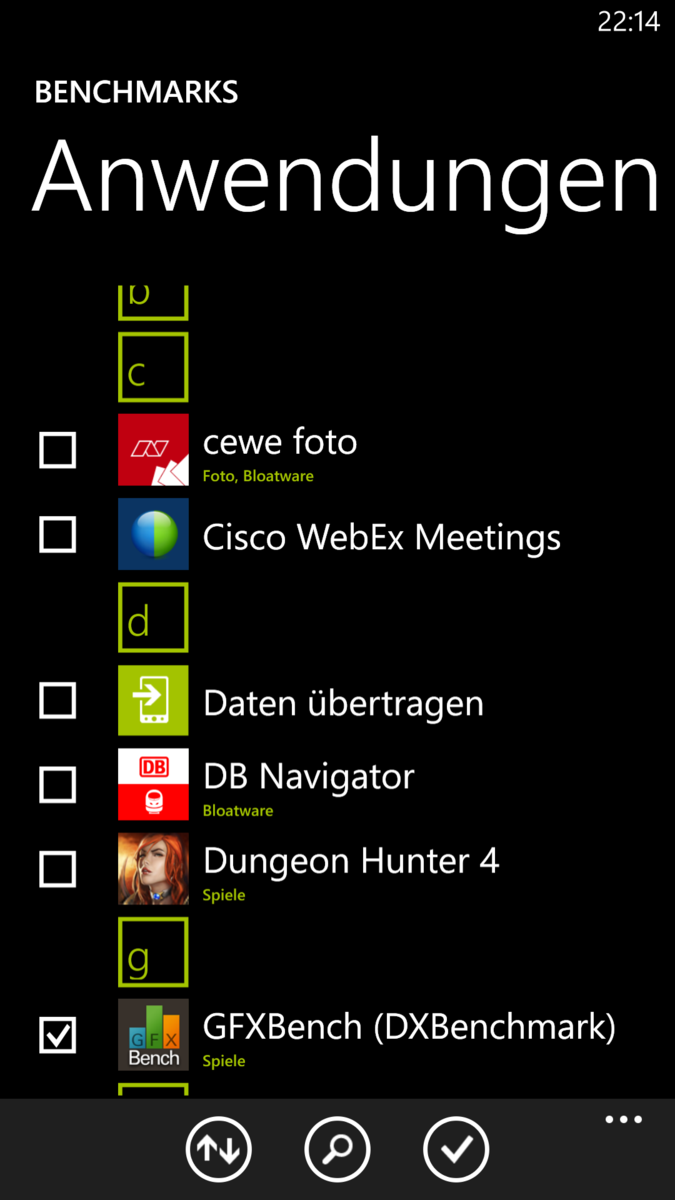Viewport: 675px width, 1200px height.
Task: Open the Daten übertragen entry
Action: [343, 703]
